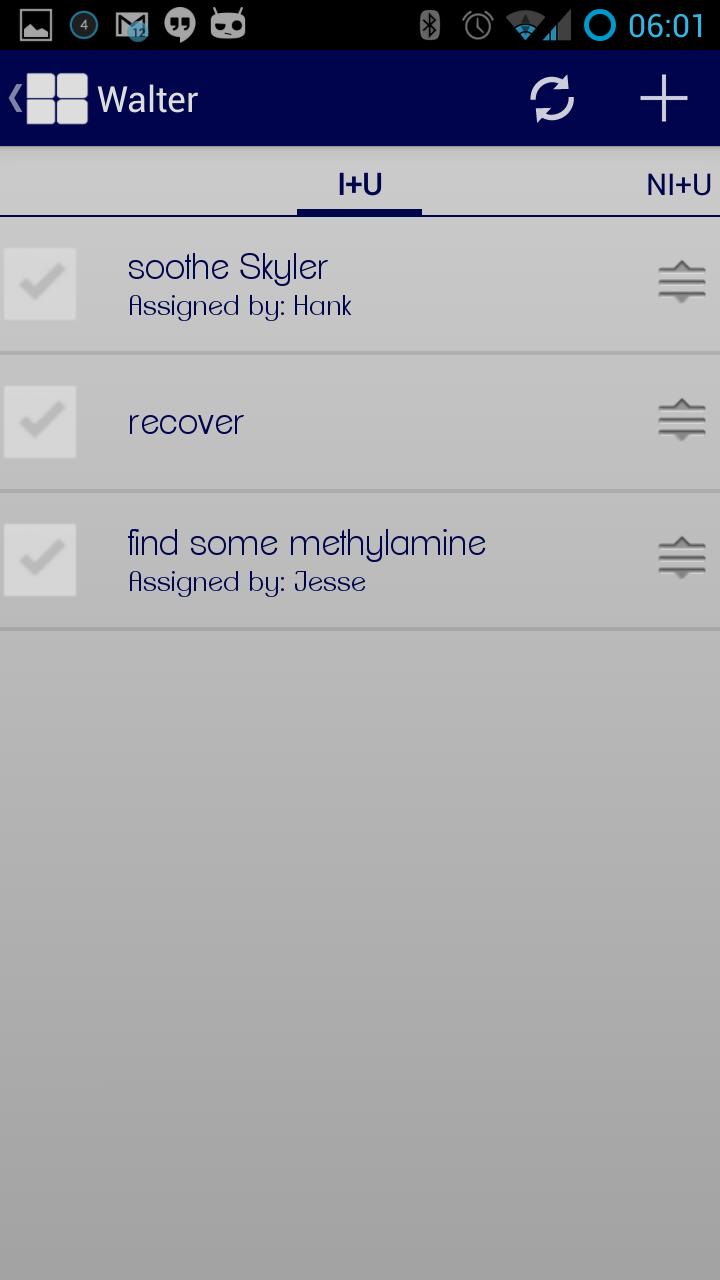720x1280 pixels.
Task: Switch to the NI+U tab
Action: [x=678, y=185]
